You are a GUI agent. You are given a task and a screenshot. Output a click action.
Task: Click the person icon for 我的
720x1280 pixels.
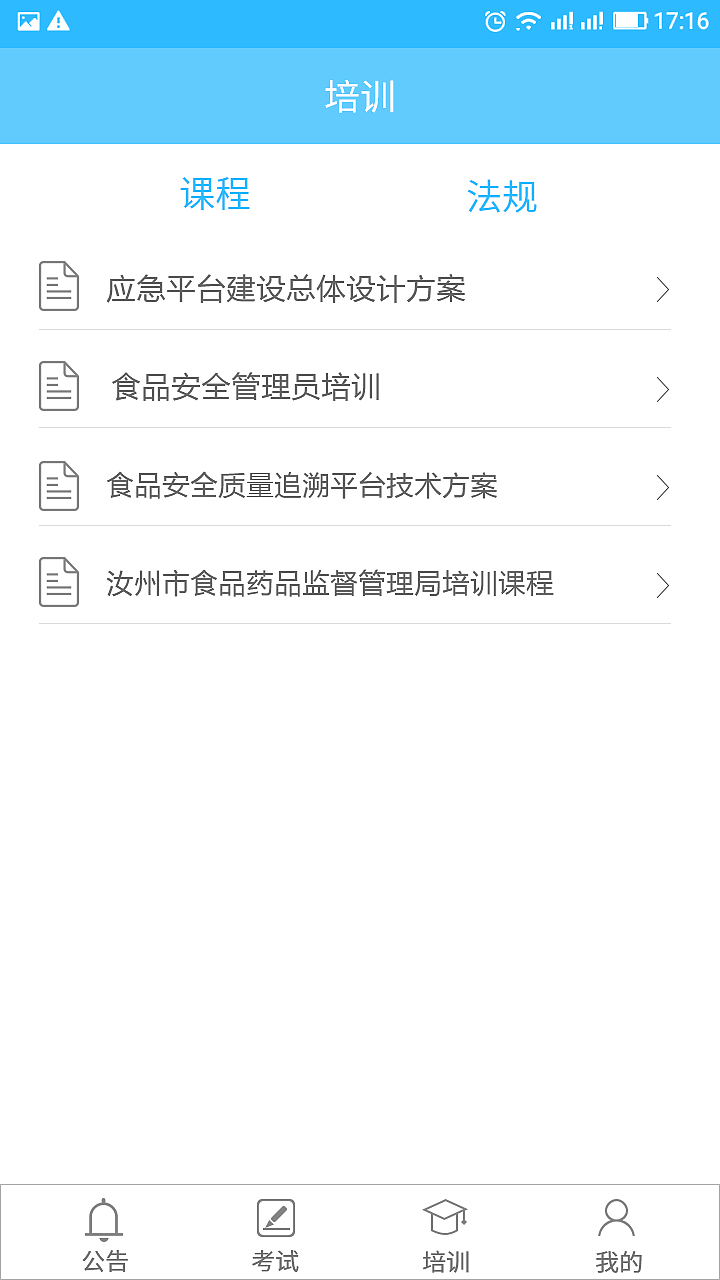pos(616,1218)
